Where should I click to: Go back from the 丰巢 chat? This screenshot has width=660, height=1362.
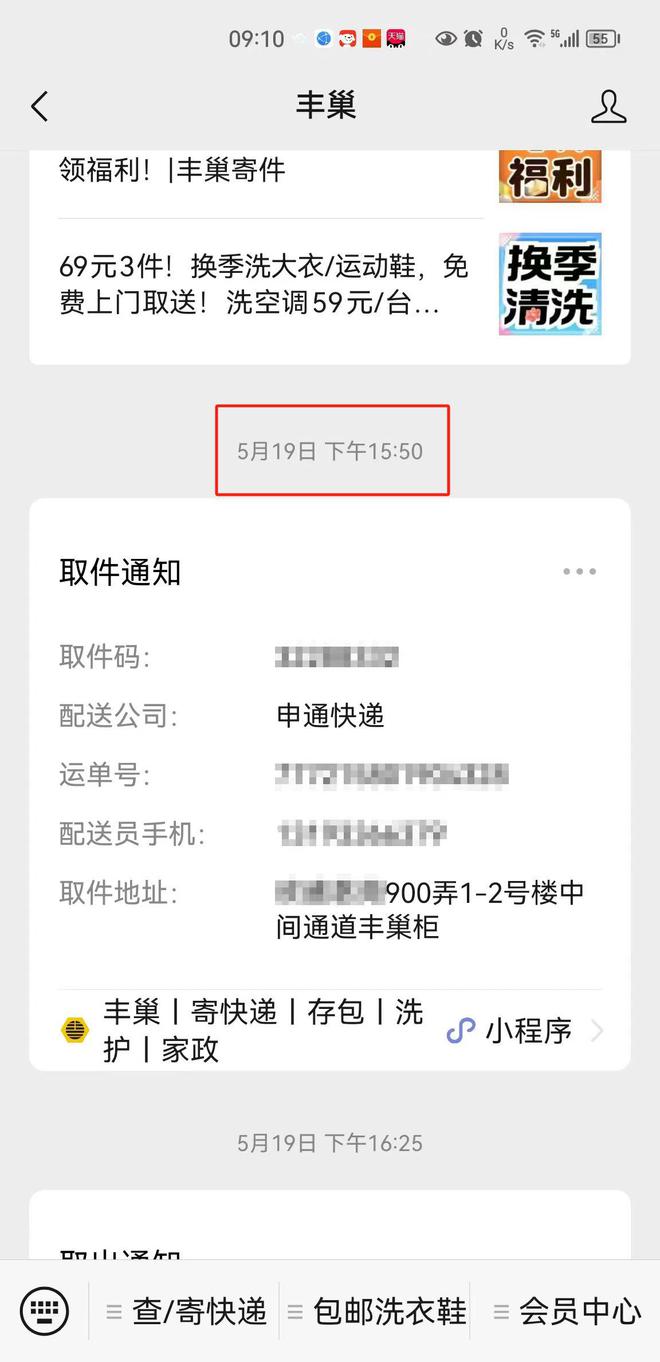pos(40,106)
